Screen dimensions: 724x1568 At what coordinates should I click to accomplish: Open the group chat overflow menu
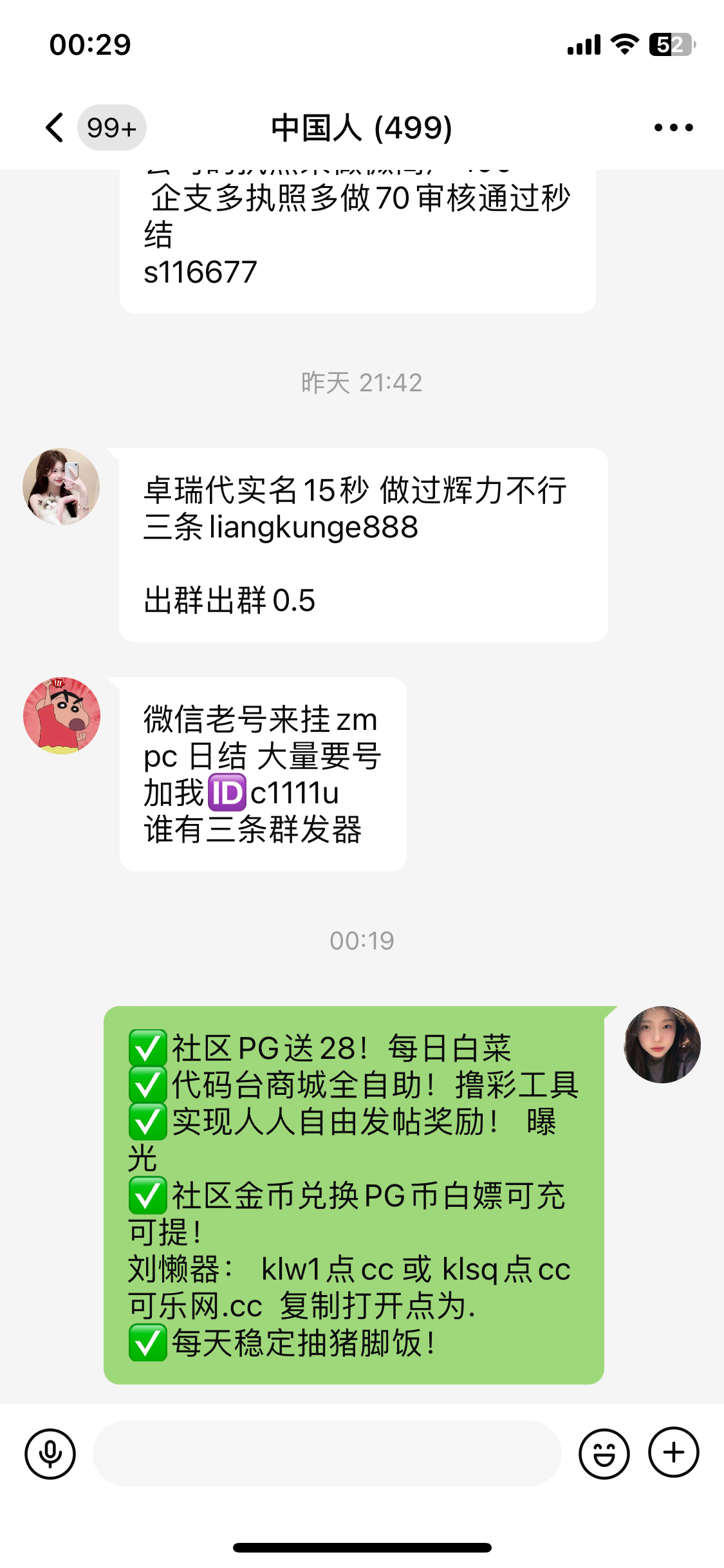[673, 127]
